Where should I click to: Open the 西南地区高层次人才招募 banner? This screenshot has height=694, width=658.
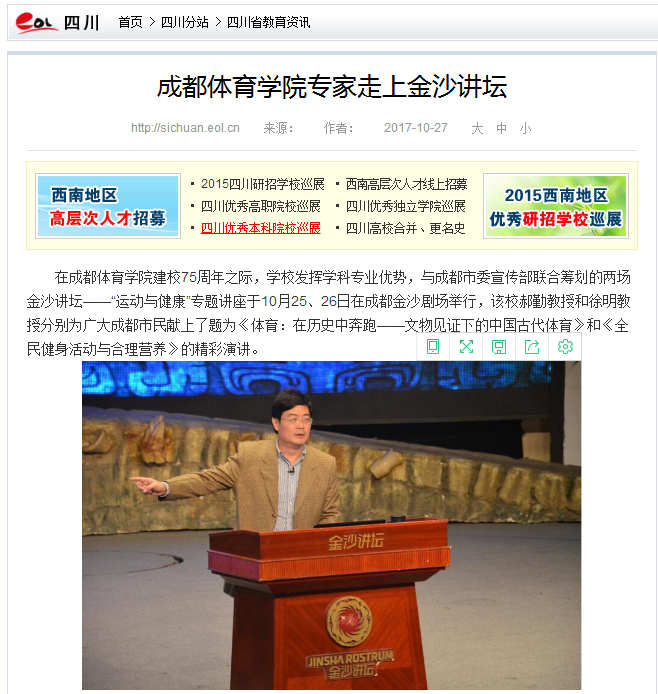108,206
